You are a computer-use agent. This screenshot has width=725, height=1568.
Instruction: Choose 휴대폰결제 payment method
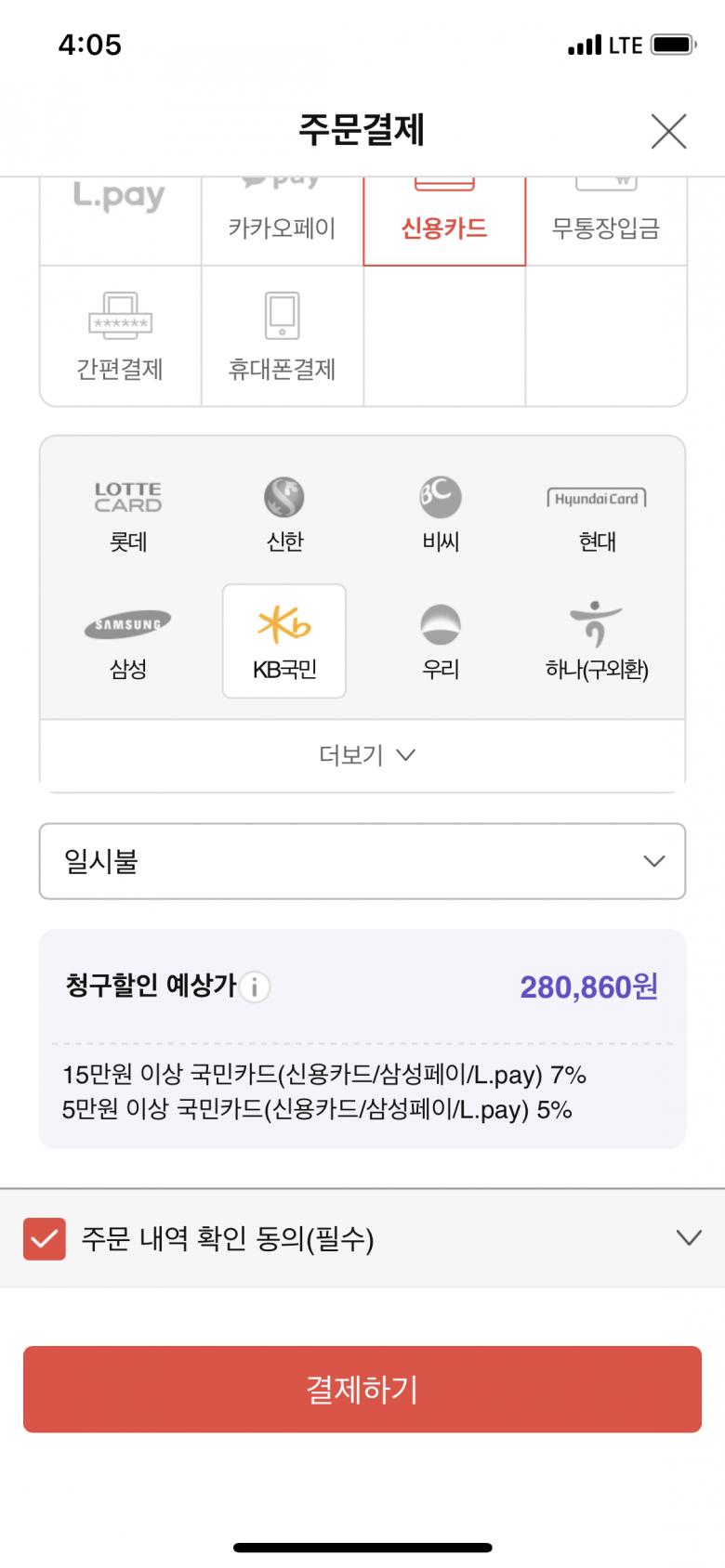click(282, 336)
